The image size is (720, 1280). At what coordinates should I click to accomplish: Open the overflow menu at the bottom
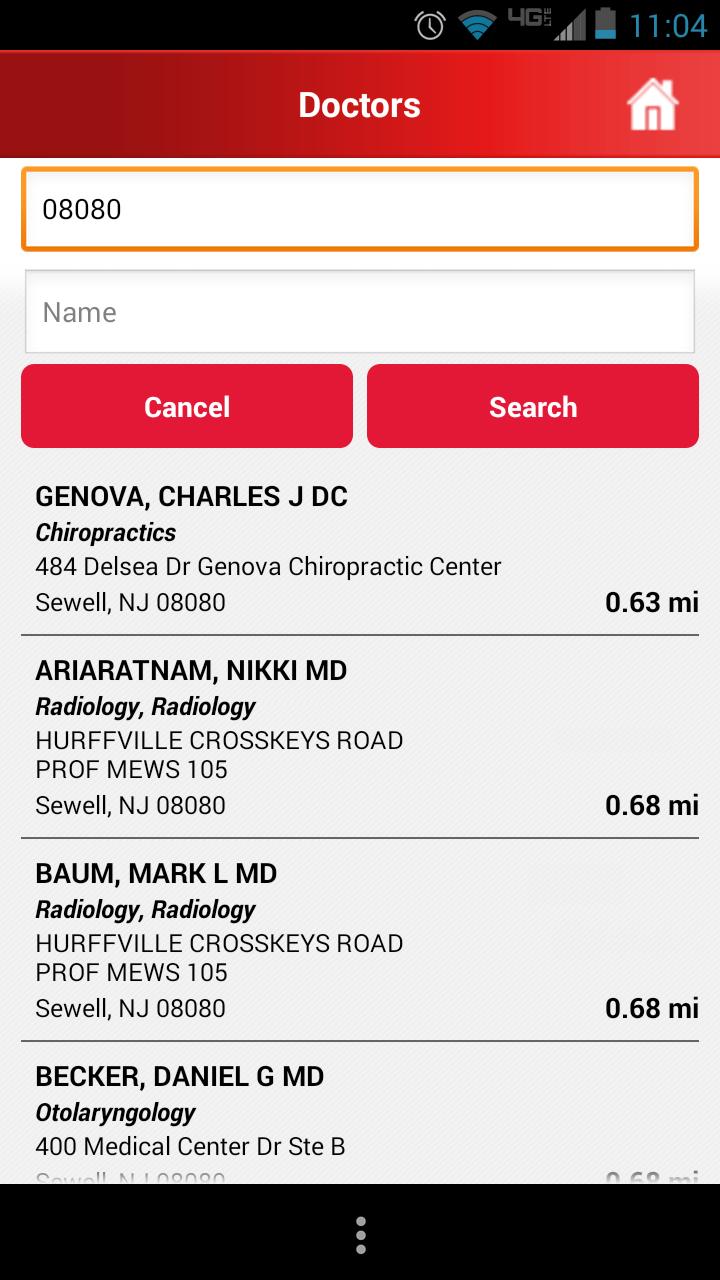coord(359,1236)
